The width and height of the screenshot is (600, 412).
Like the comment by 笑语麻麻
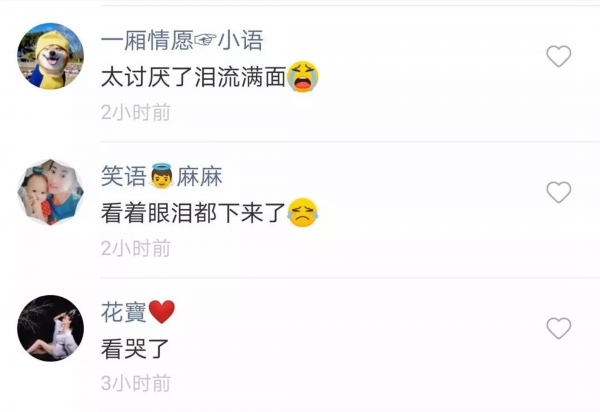click(x=558, y=192)
